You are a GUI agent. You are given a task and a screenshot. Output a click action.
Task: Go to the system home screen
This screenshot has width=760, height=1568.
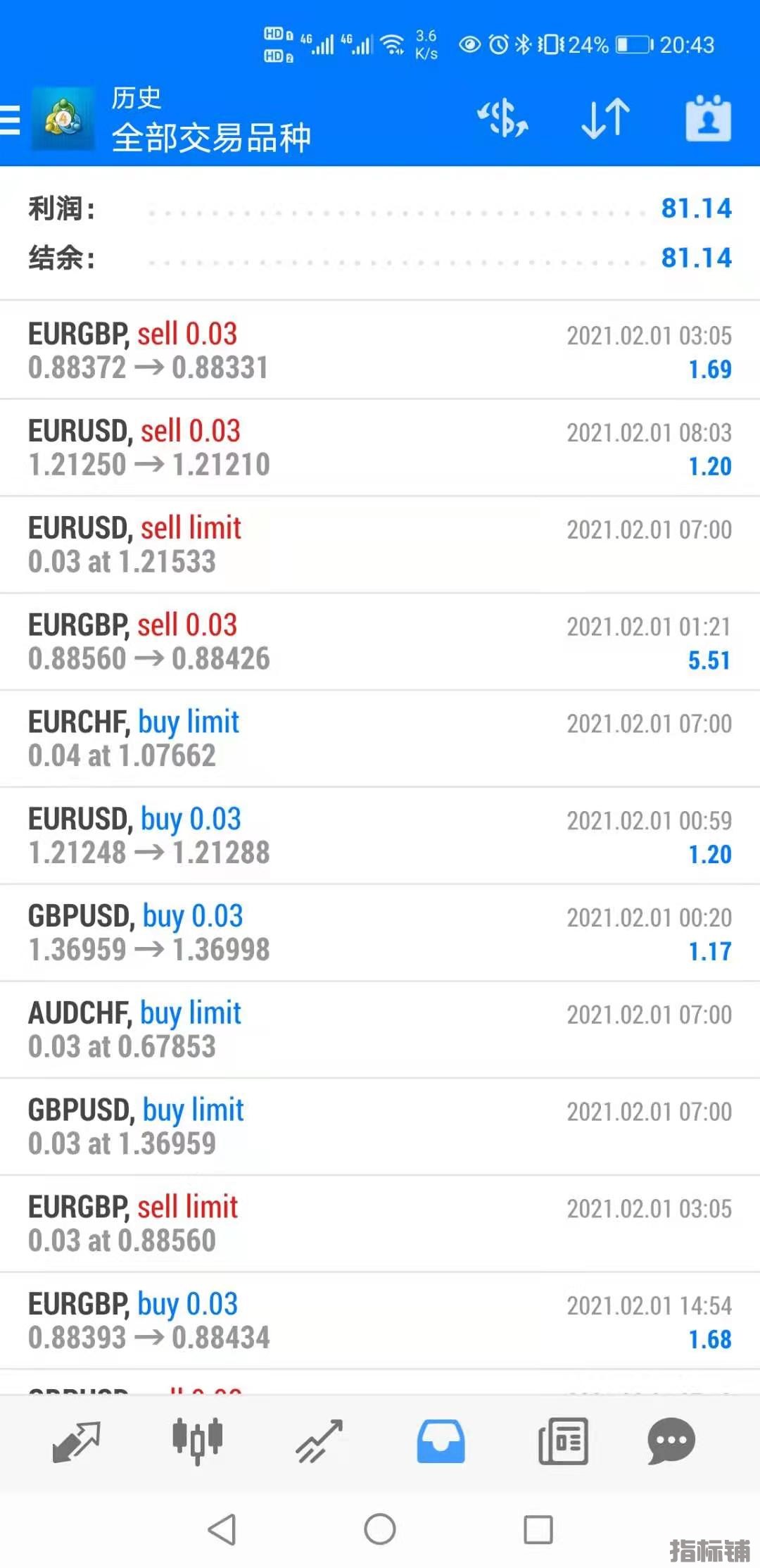[380, 1529]
